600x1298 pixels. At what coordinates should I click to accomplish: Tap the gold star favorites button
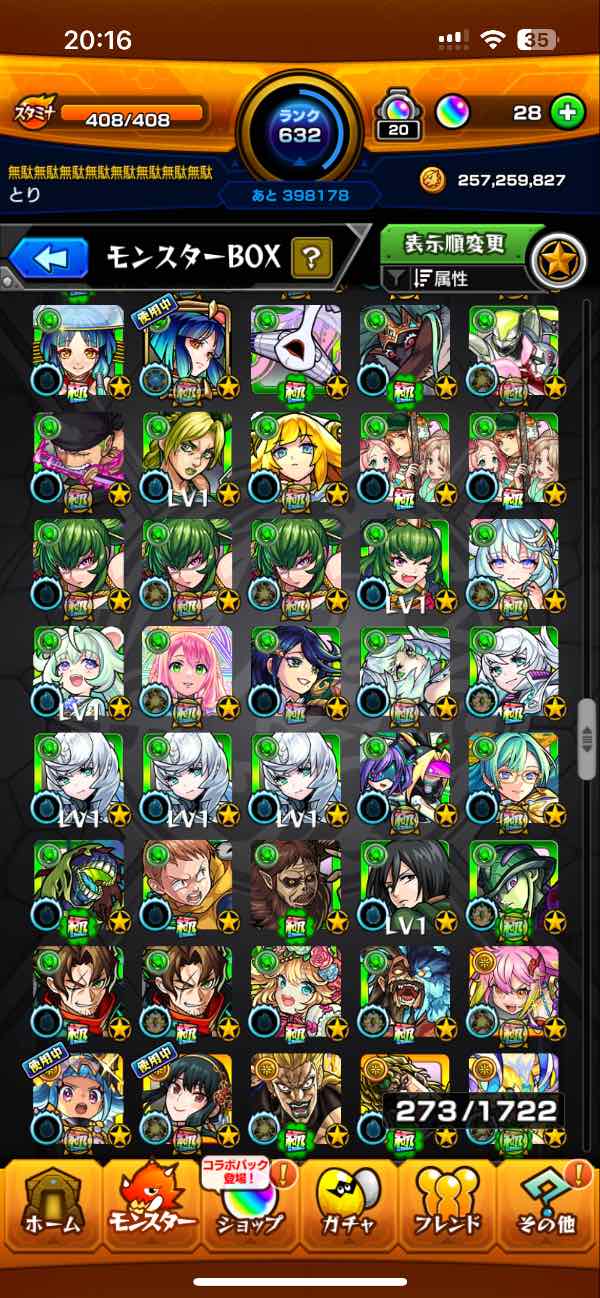click(557, 258)
